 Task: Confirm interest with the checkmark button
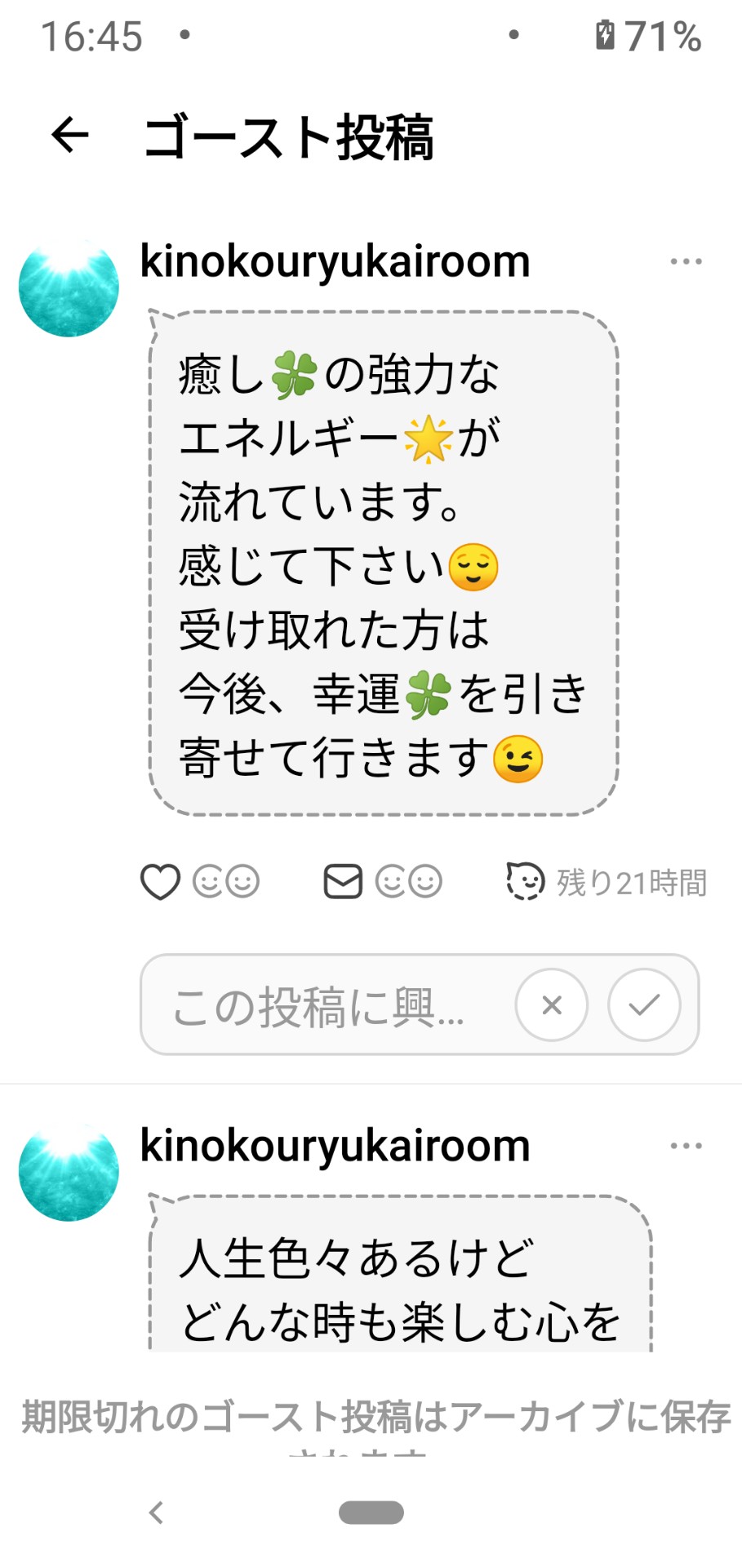pos(644,1004)
